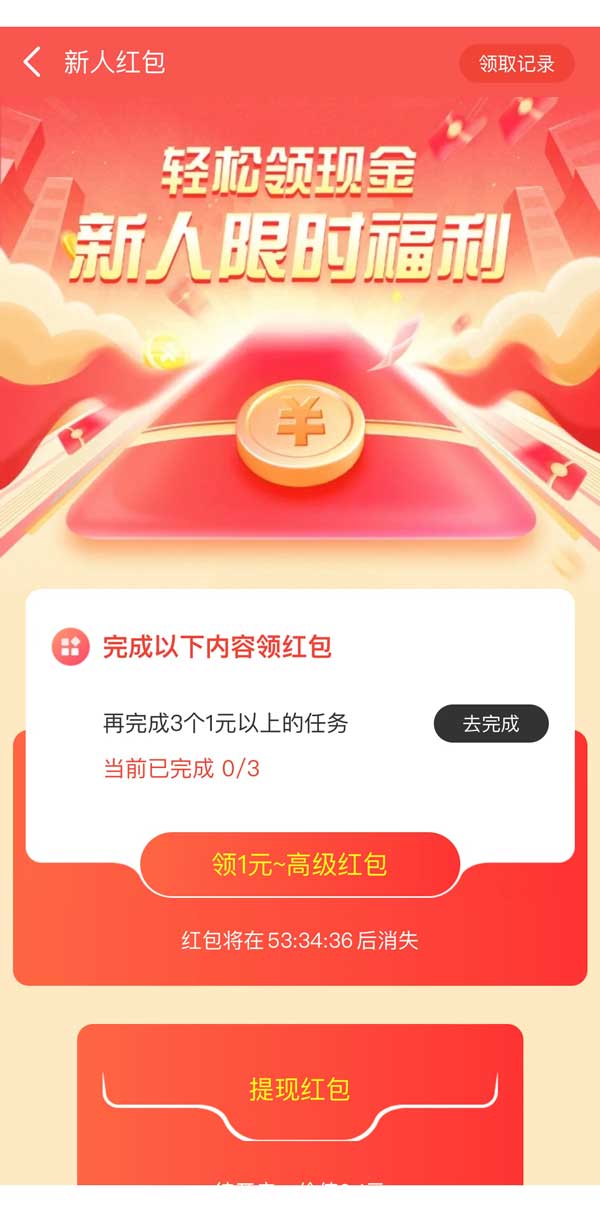Go back from the 新人红包 page
The width and height of the screenshot is (600, 1213).
32,63
